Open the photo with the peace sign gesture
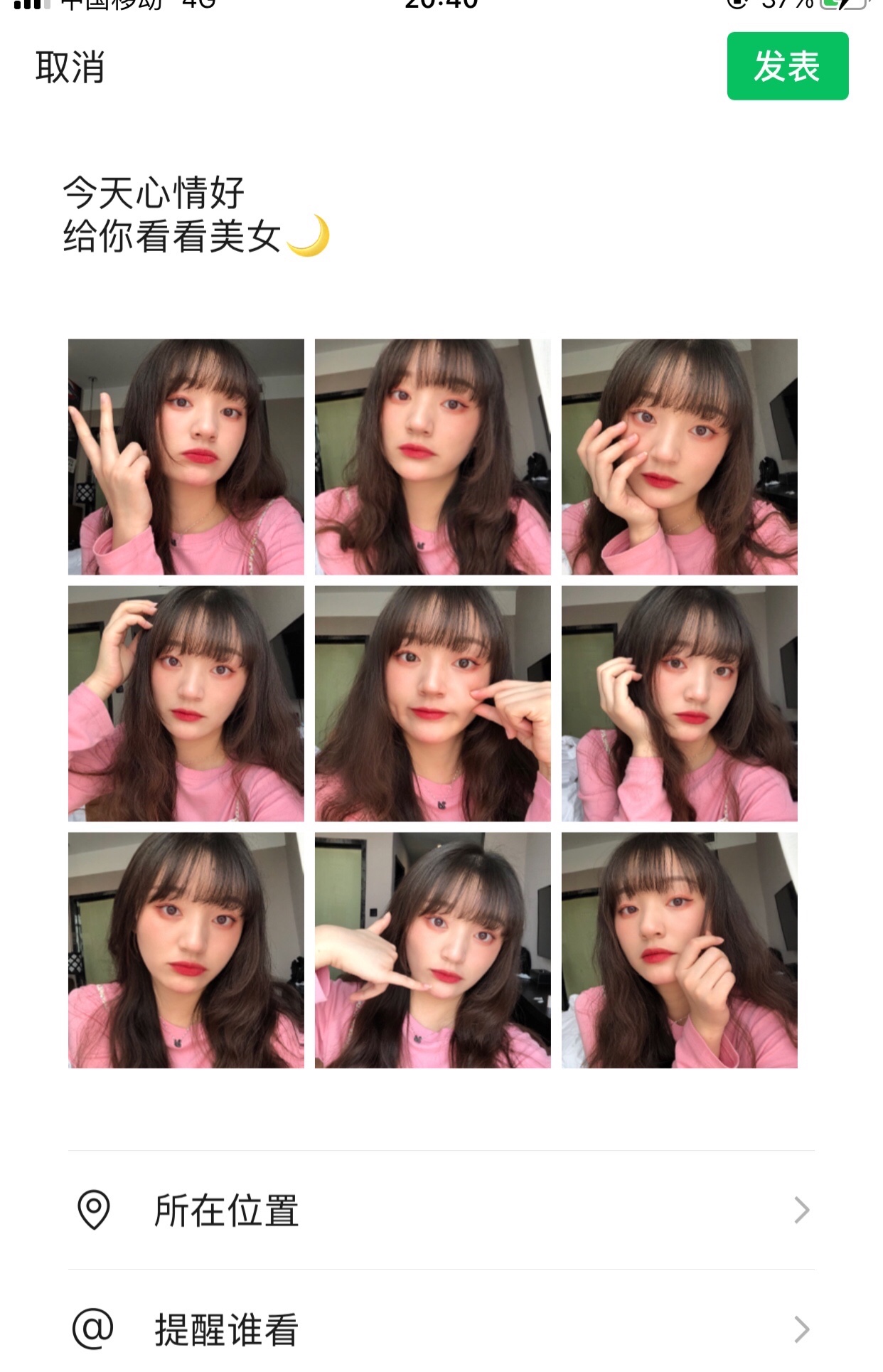The width and height of the screenshot is (883, 1372). [186, 457]
